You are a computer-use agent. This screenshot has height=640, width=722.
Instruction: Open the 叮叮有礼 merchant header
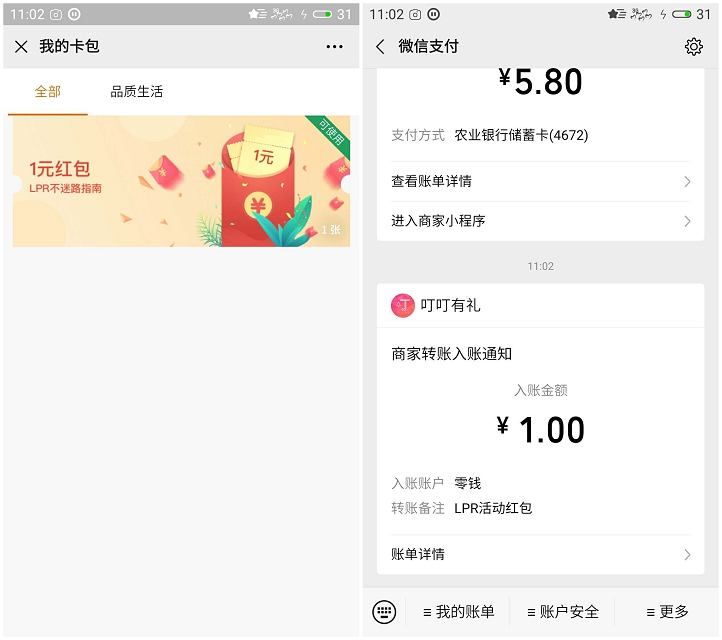click(449, 306)
